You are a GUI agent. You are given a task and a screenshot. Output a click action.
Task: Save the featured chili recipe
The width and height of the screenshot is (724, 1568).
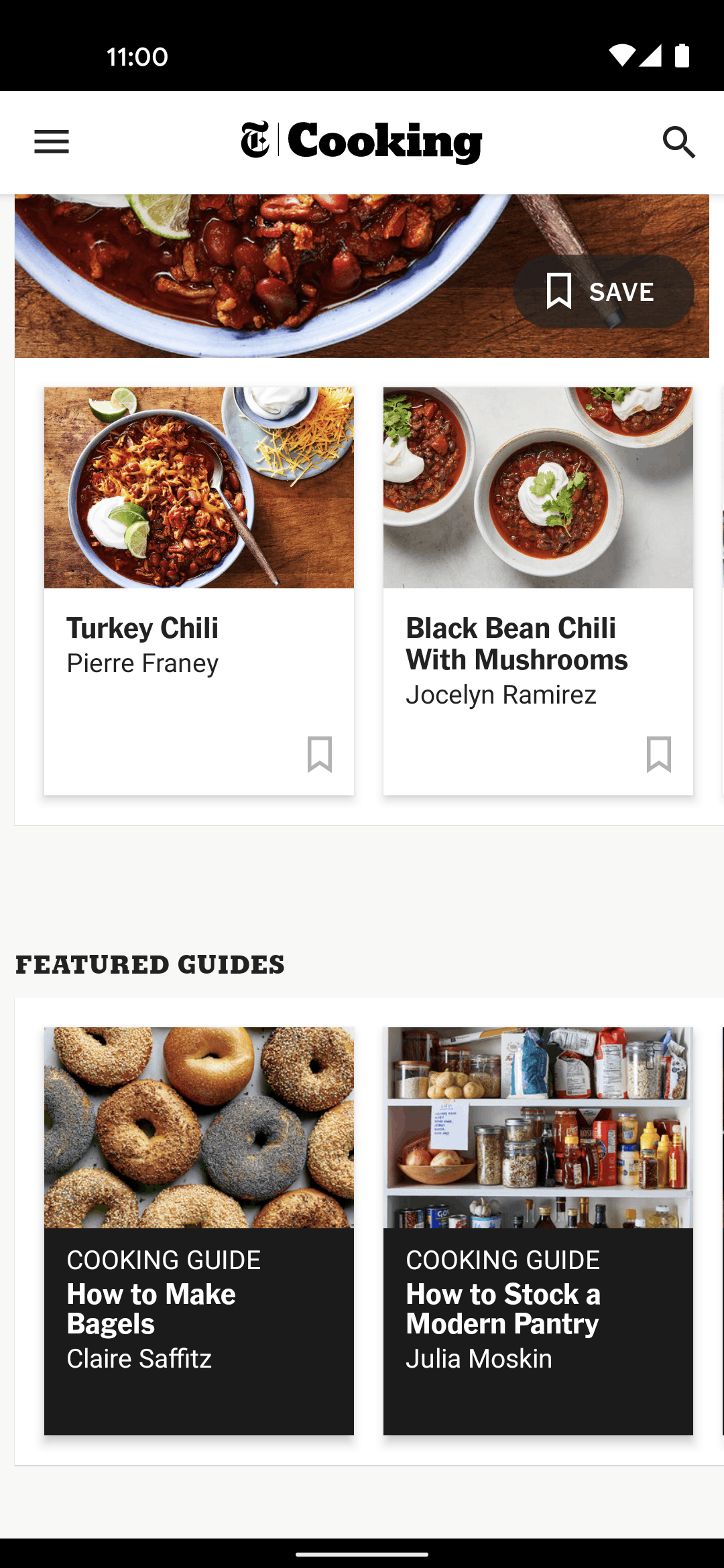pyautogui.click(x=603, y=291)
